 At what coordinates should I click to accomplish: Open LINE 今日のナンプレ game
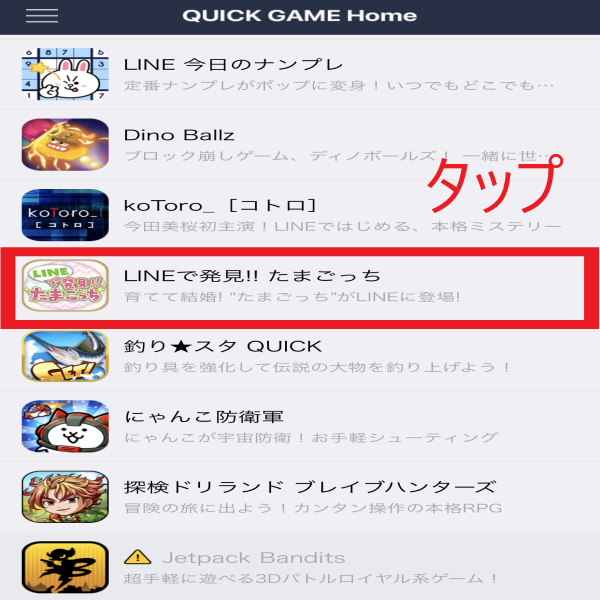[300, 73]
